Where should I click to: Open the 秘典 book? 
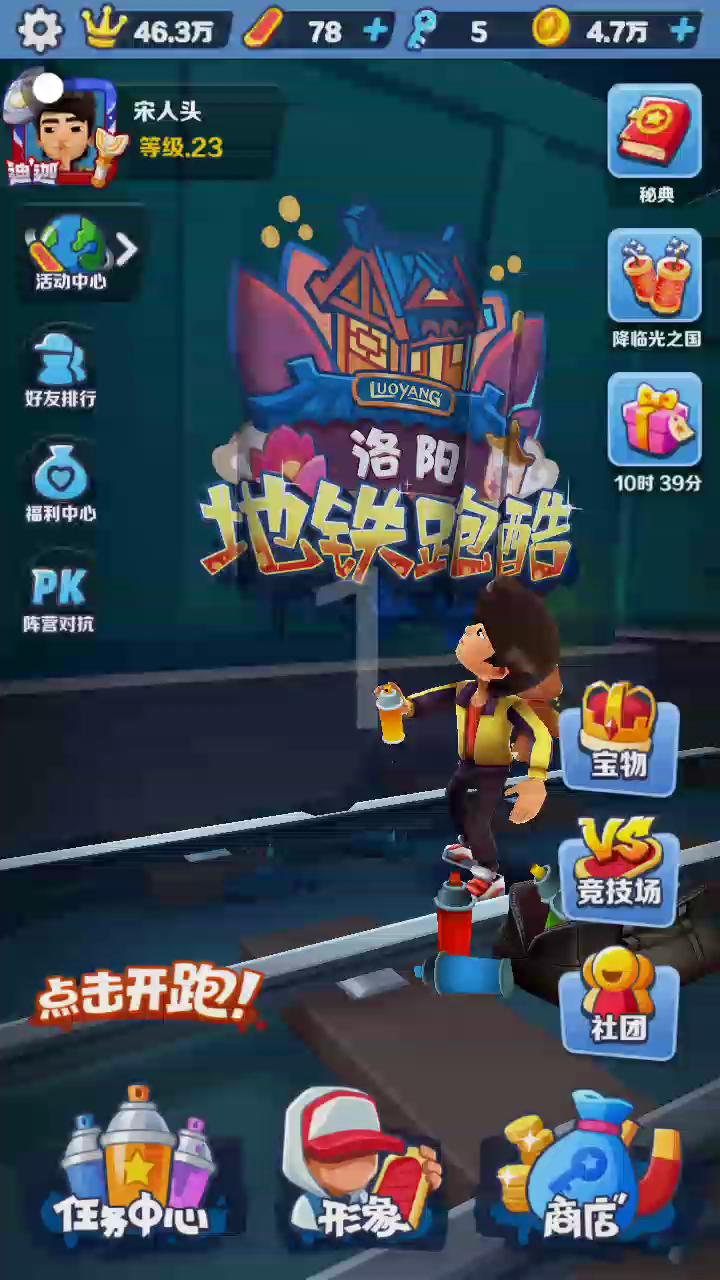click(x=655, y=140)
